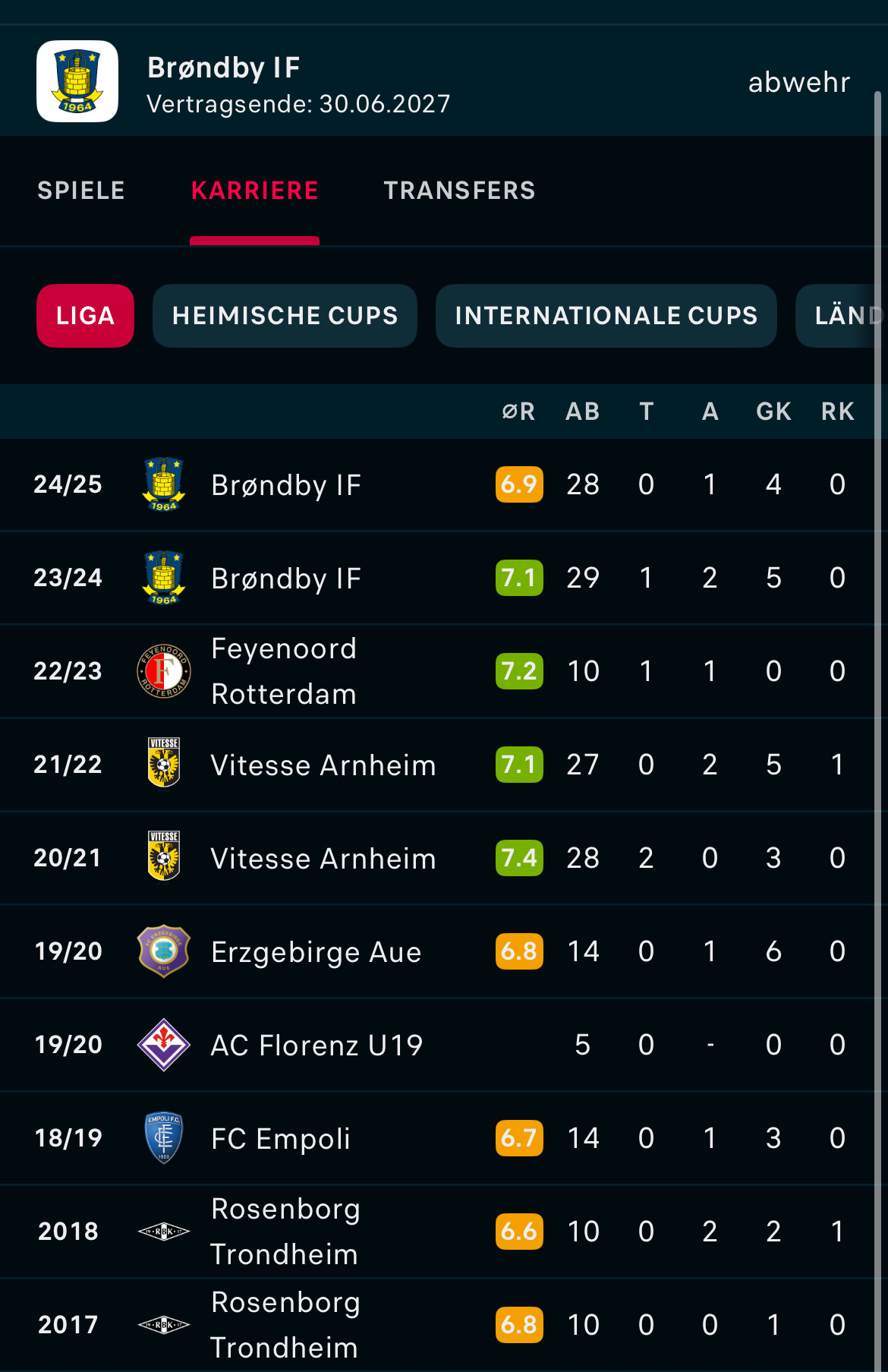Show Heimische Cups statistics
The image size is (888, 1372).
click(285, 316)
